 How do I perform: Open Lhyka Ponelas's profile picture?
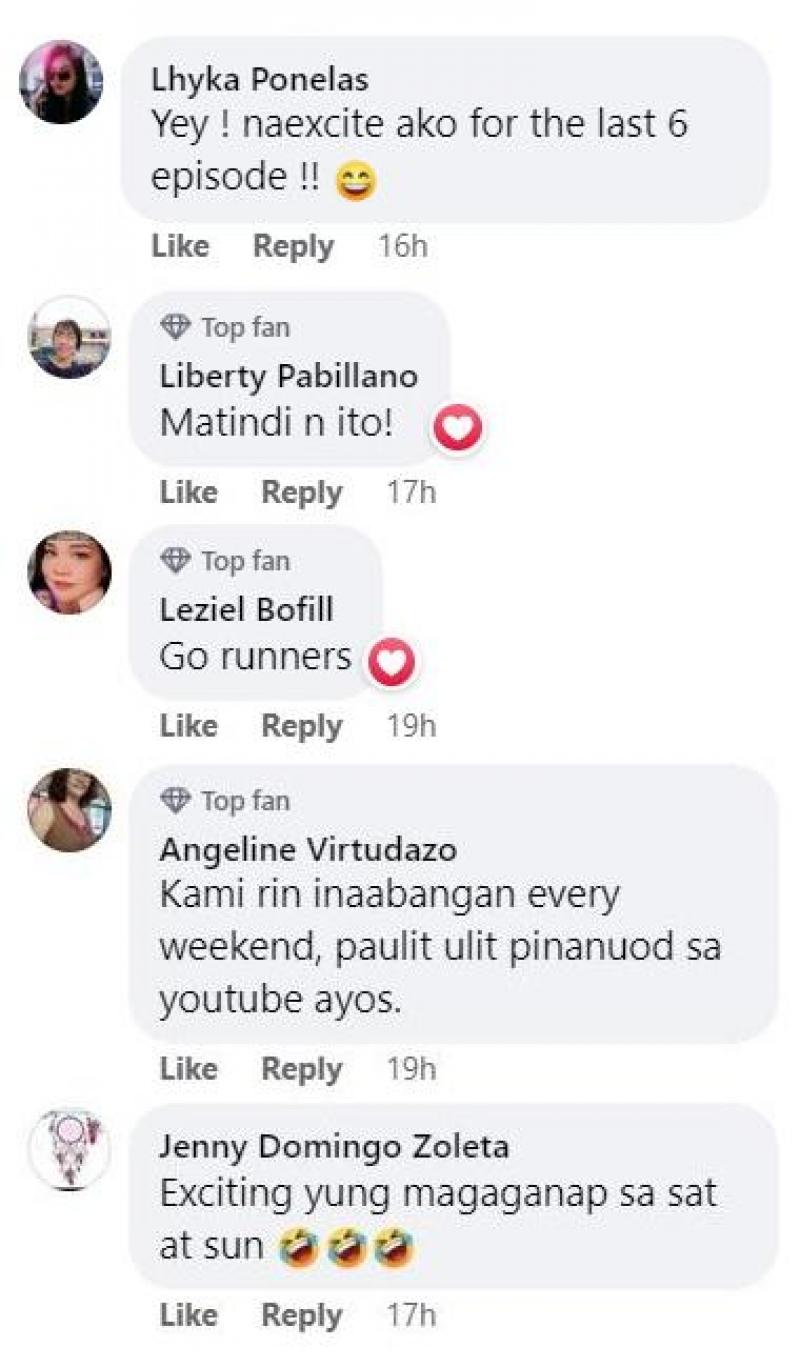tap(61, 82)
